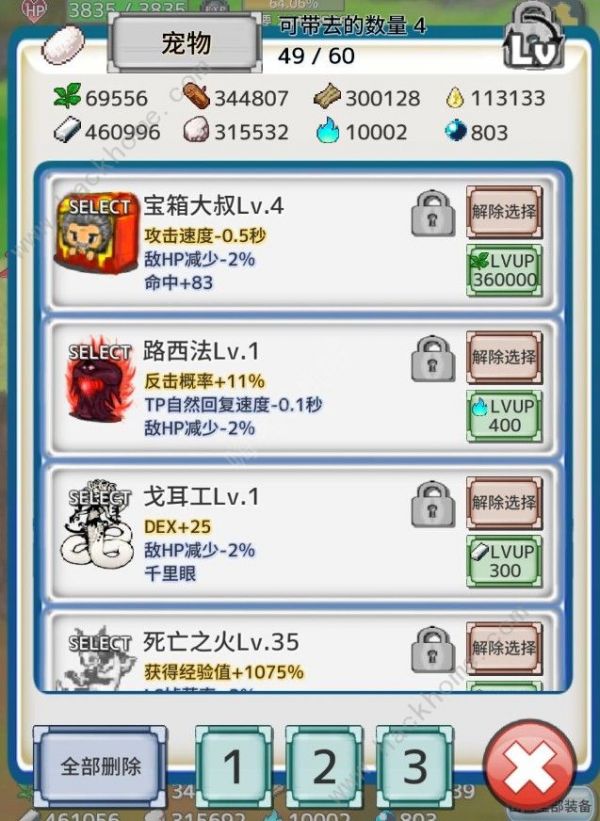600x821 pixels.
Task: Load pet preset 3
Action: click(x=414, y=768)
